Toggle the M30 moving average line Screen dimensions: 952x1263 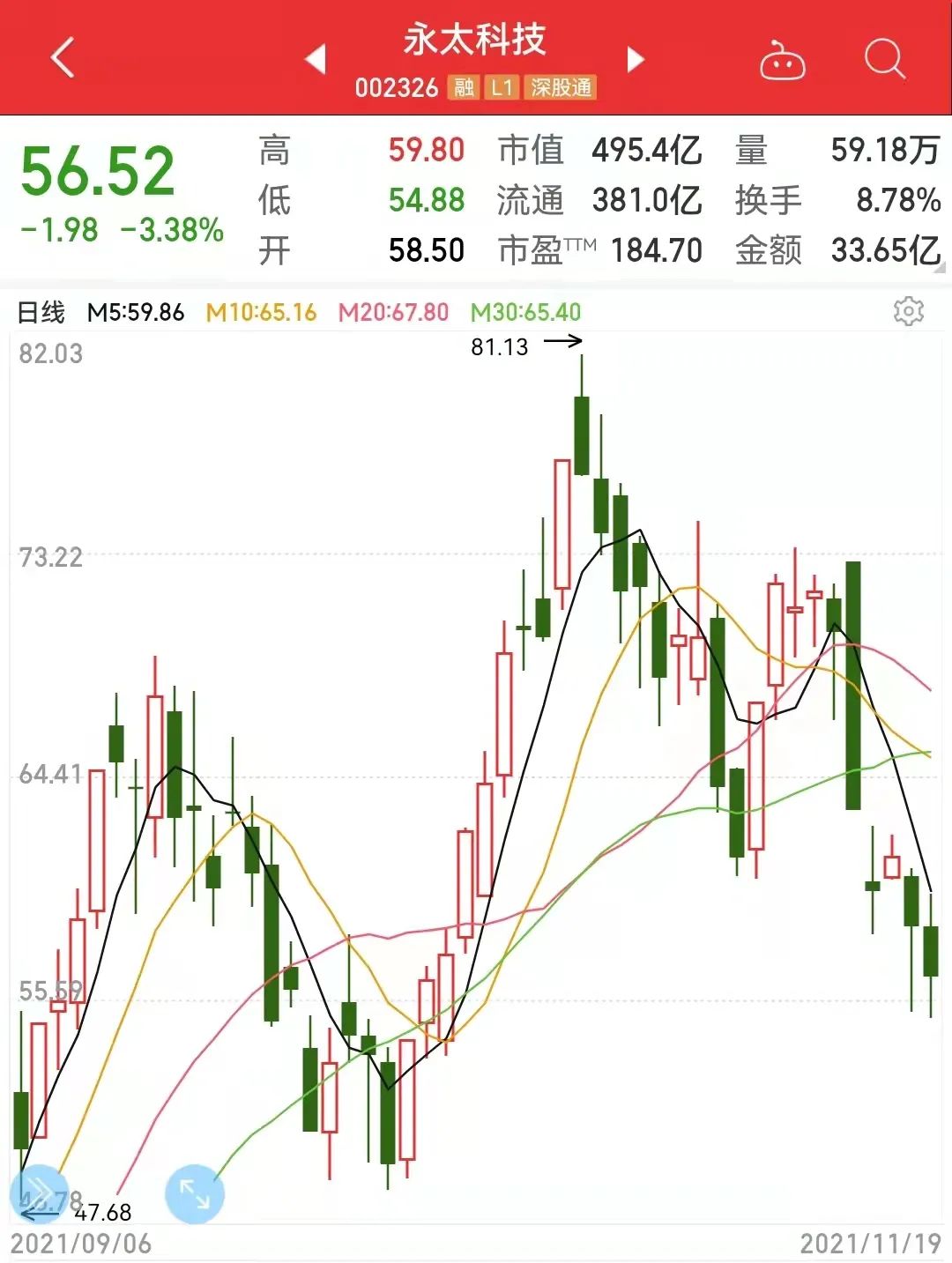tap(522, 313)
